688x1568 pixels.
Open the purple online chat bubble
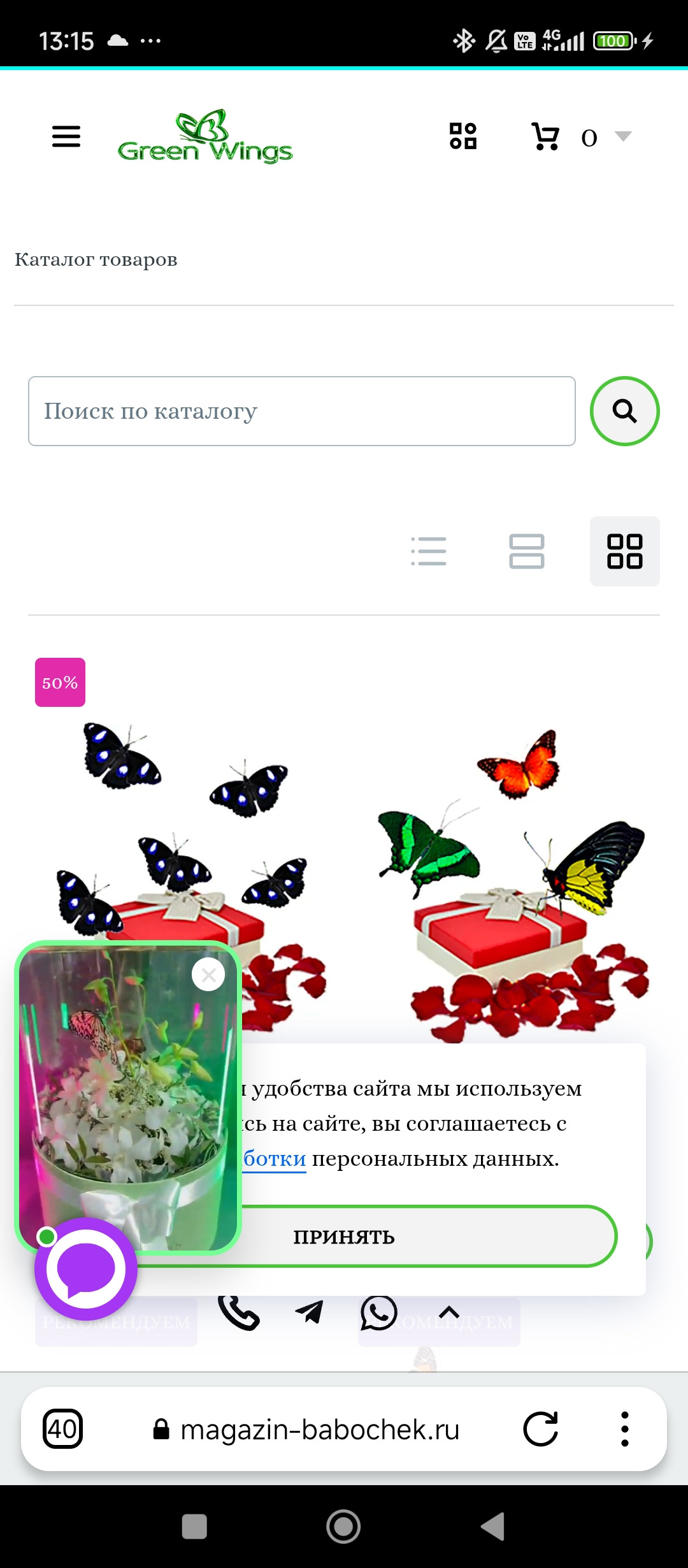pos(86,1268)
